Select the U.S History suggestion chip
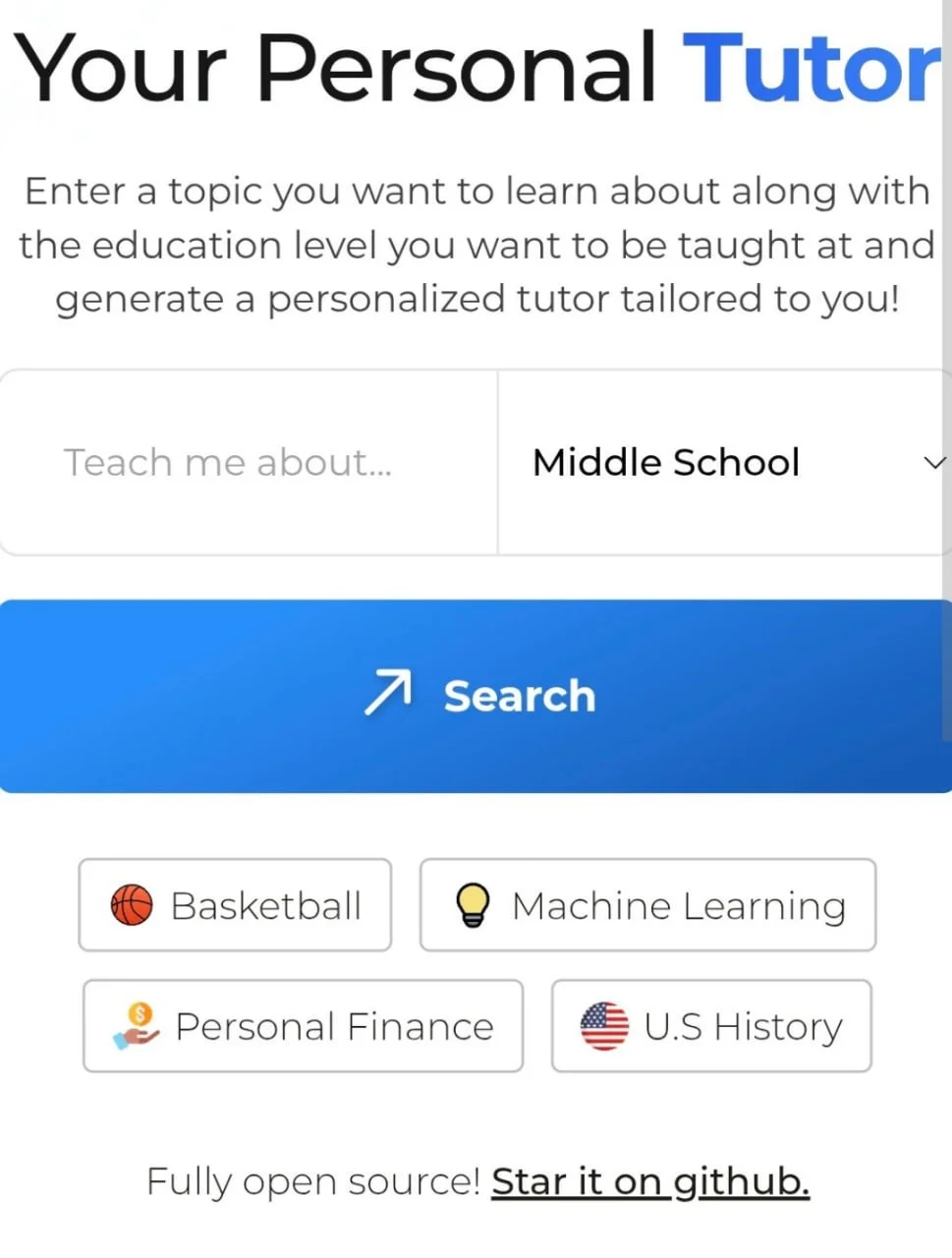The image size is (952, 1258). point(711,1026)
